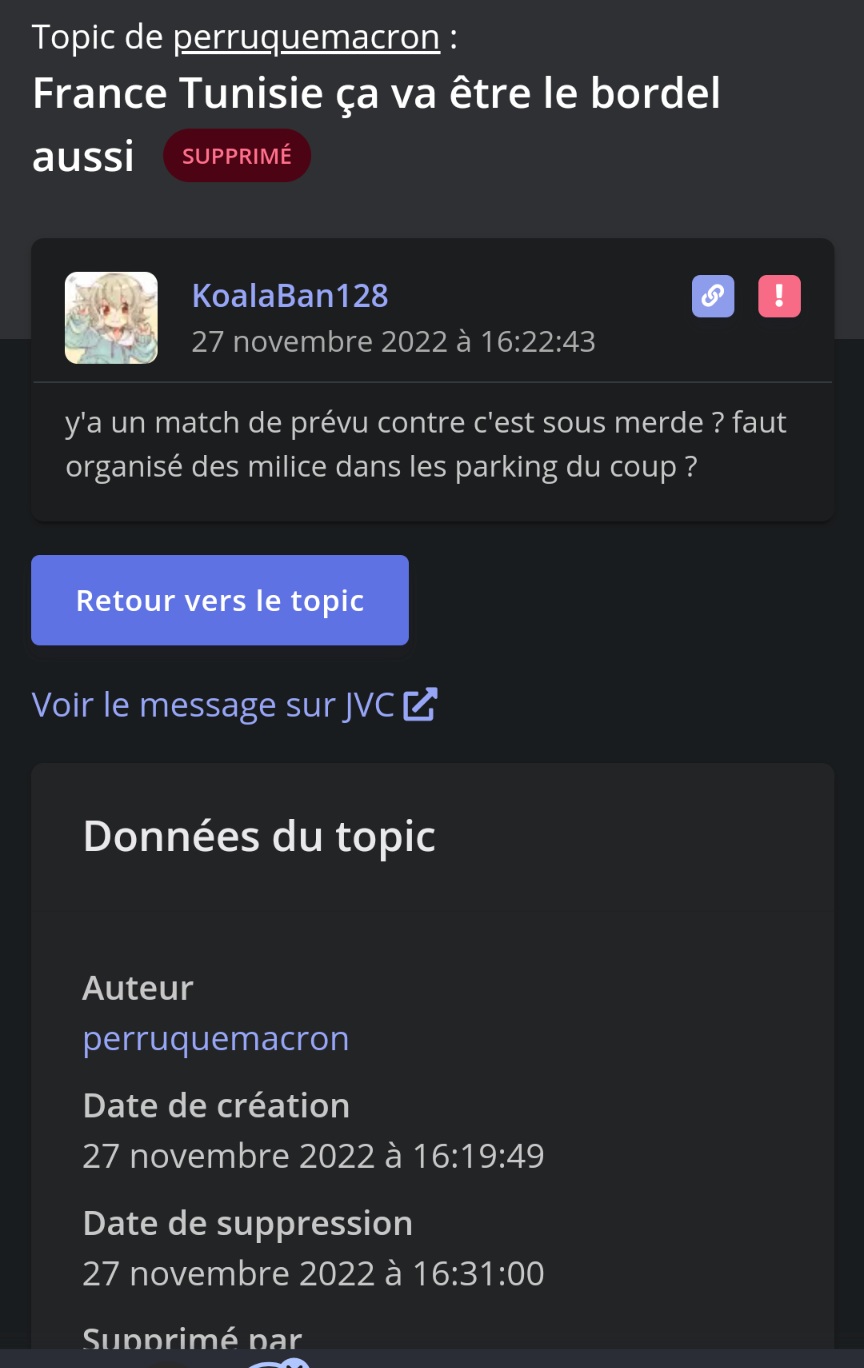This screenshot has height=1368, width=864.
Task: View KoalaBan128's user profile
Action: click(x=289, y=296)
